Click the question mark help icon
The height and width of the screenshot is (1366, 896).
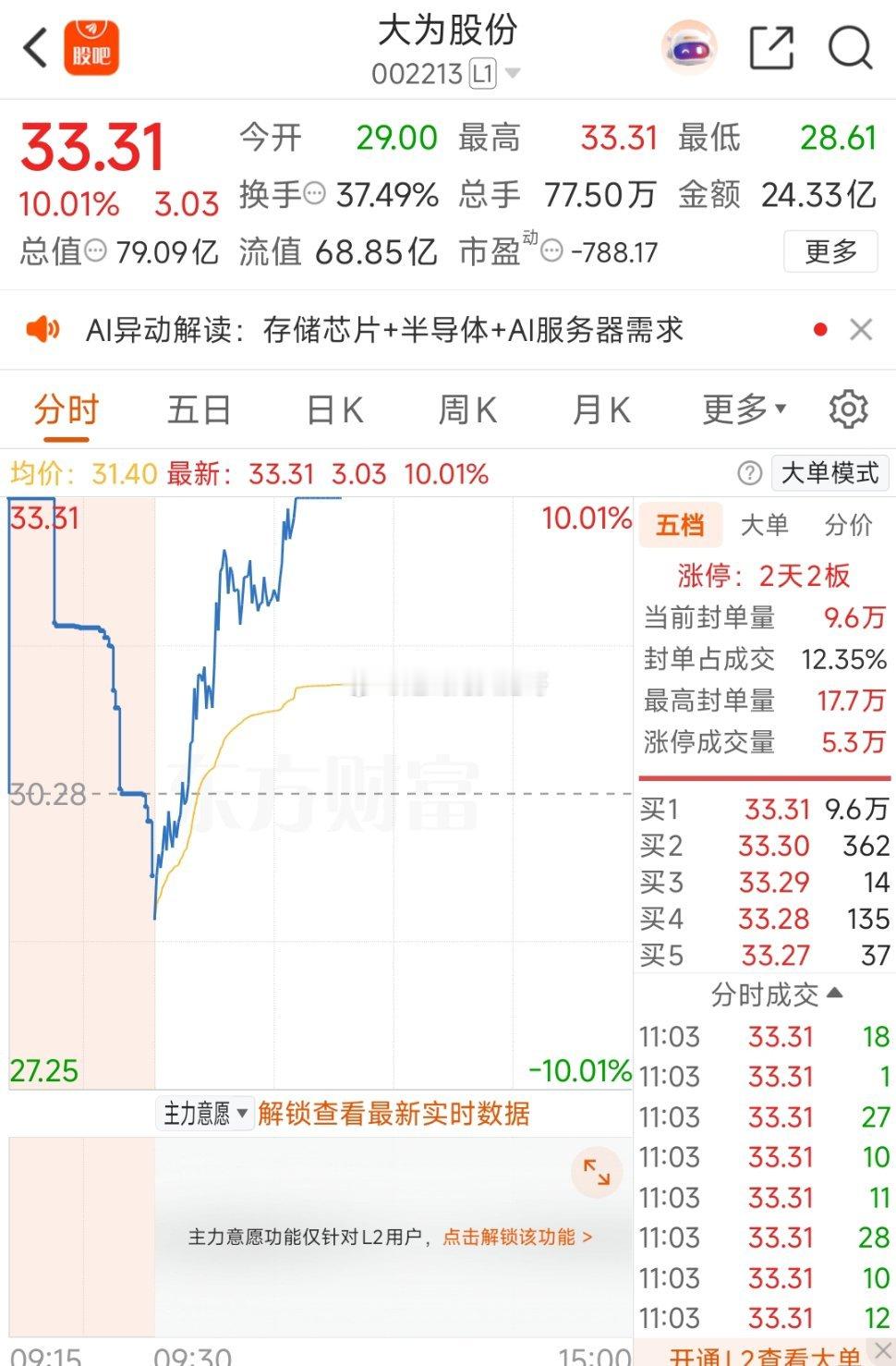[x=748, y=473]
